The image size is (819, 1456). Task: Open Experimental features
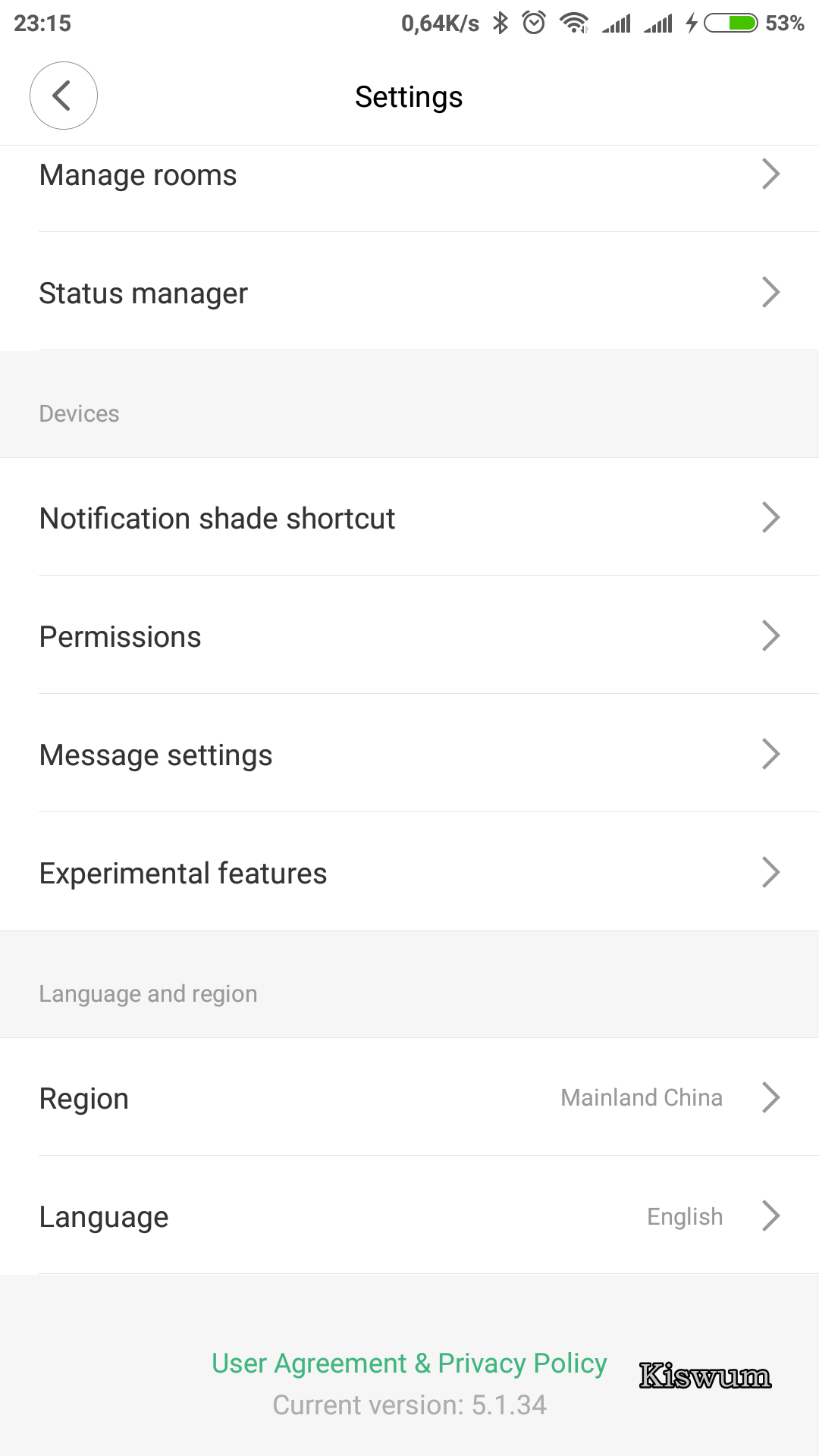coord(409,872)
